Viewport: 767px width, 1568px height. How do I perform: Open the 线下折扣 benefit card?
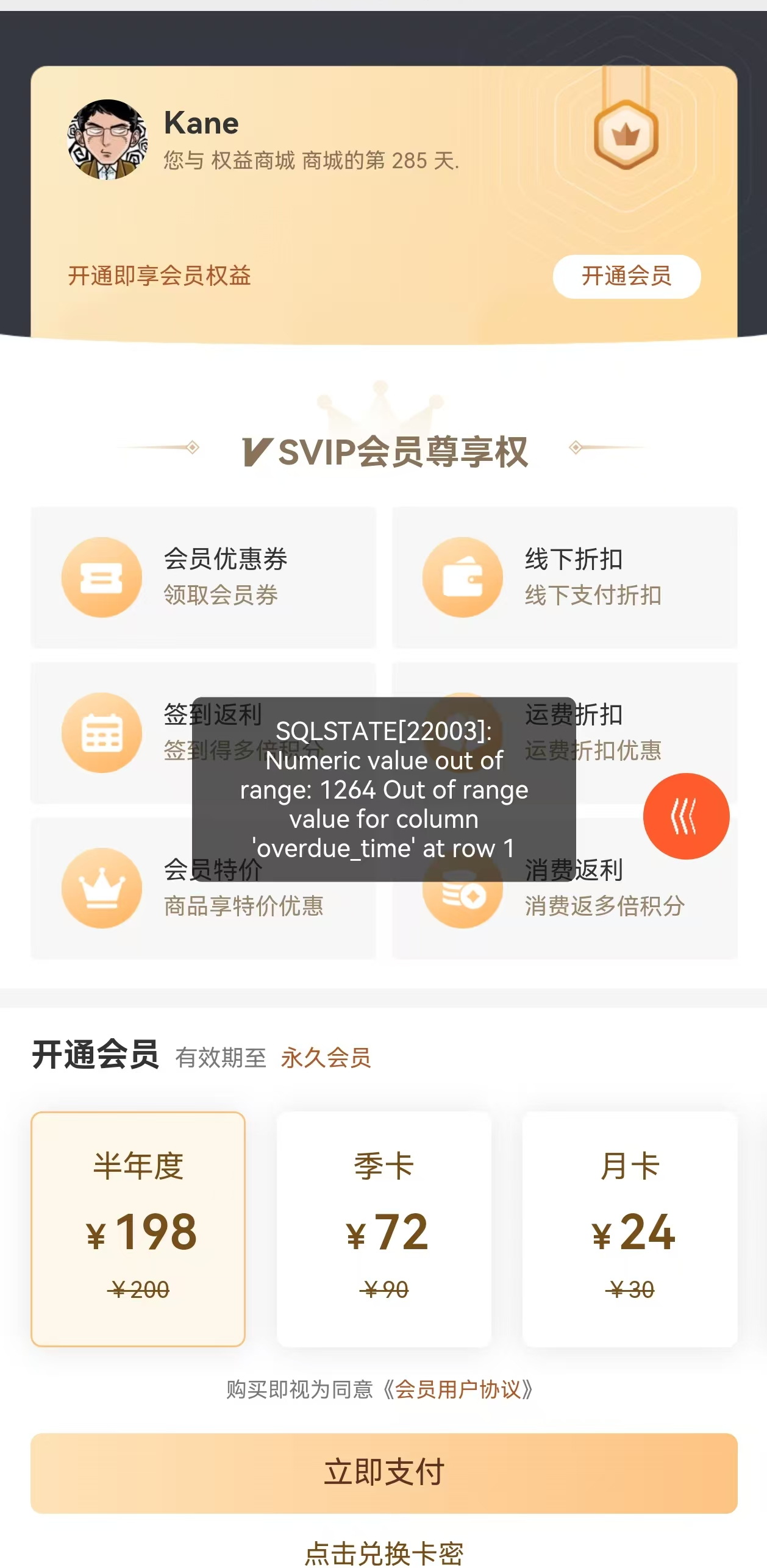564,577
